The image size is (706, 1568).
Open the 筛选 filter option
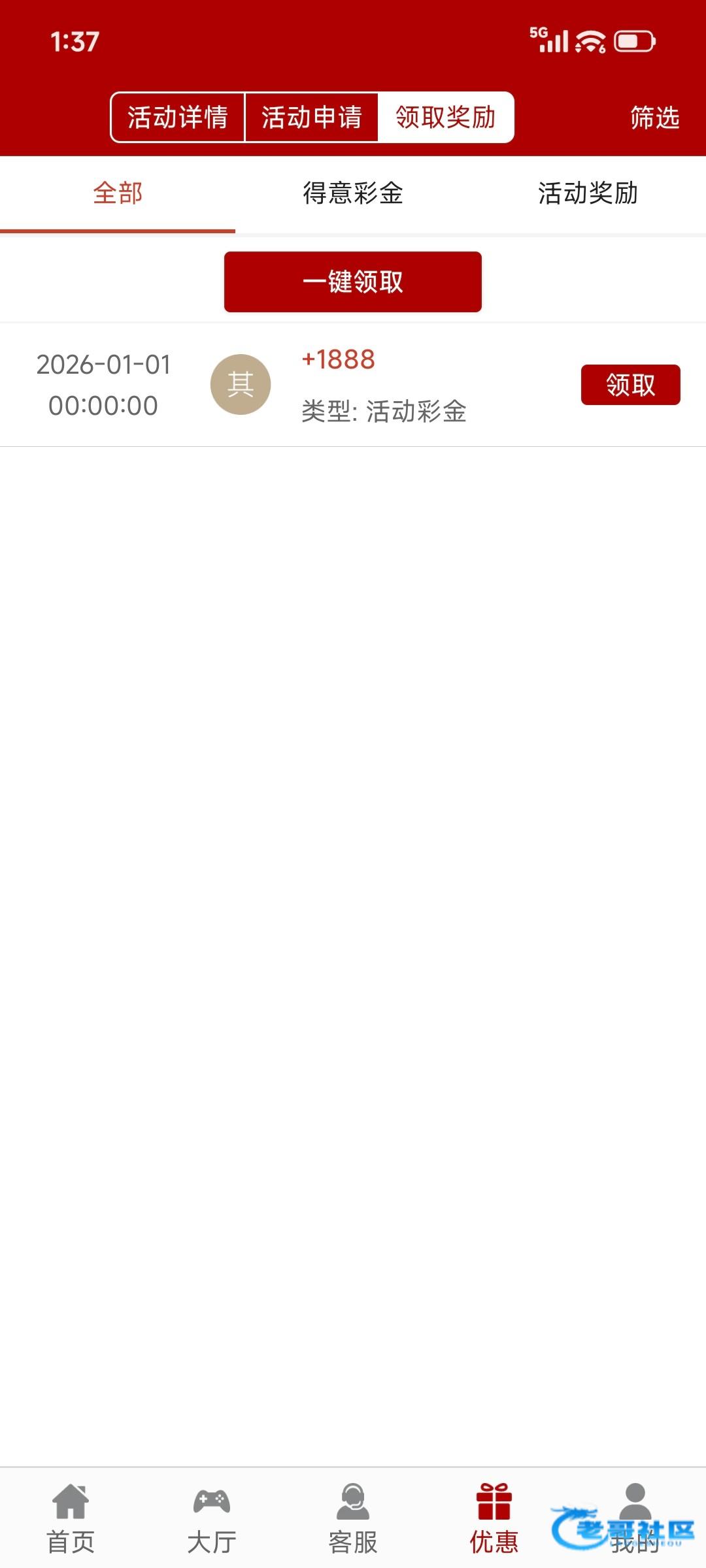tap(654, 118)
